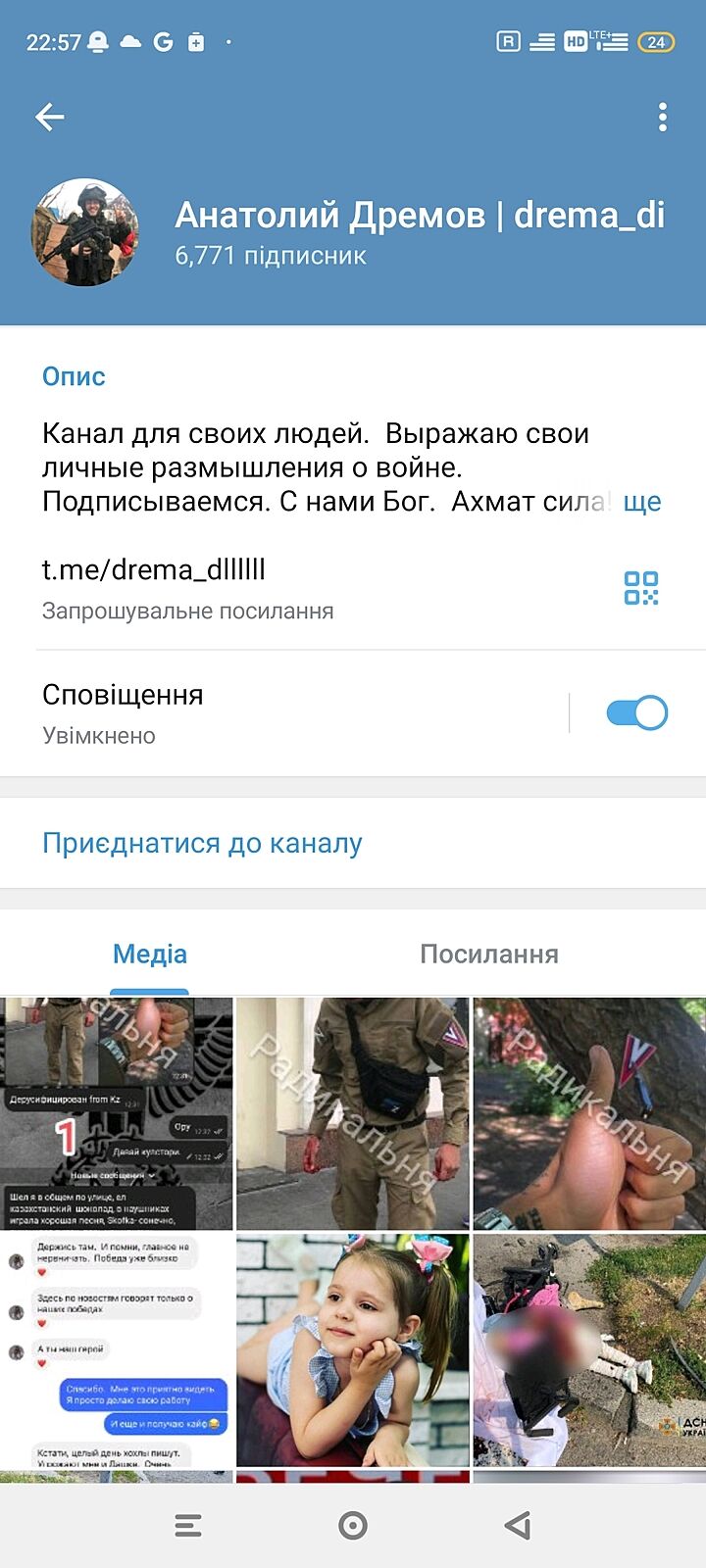Open the media tile marked with number 1
This screenshot has width=706, height=1568.
pyautogui.click(x=116, y=1113)
